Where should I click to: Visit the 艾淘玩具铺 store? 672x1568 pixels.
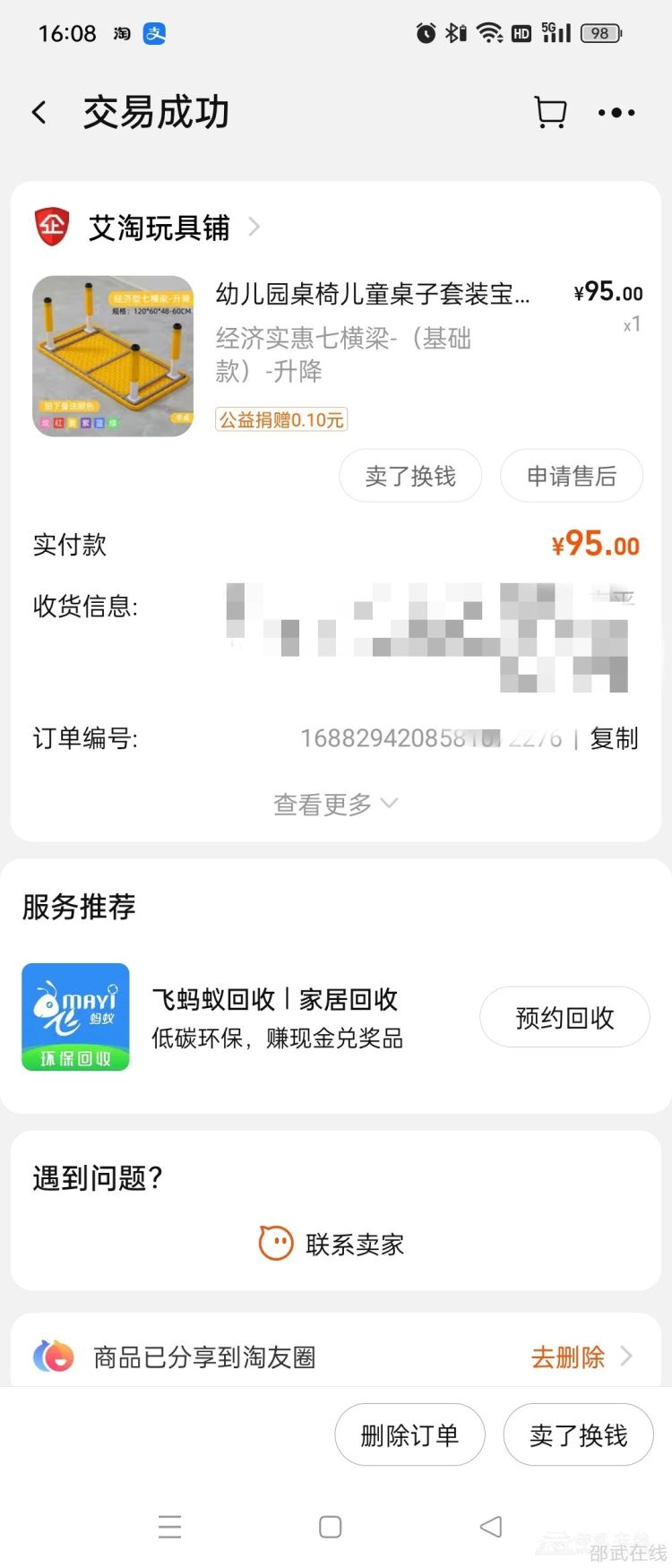159,228
